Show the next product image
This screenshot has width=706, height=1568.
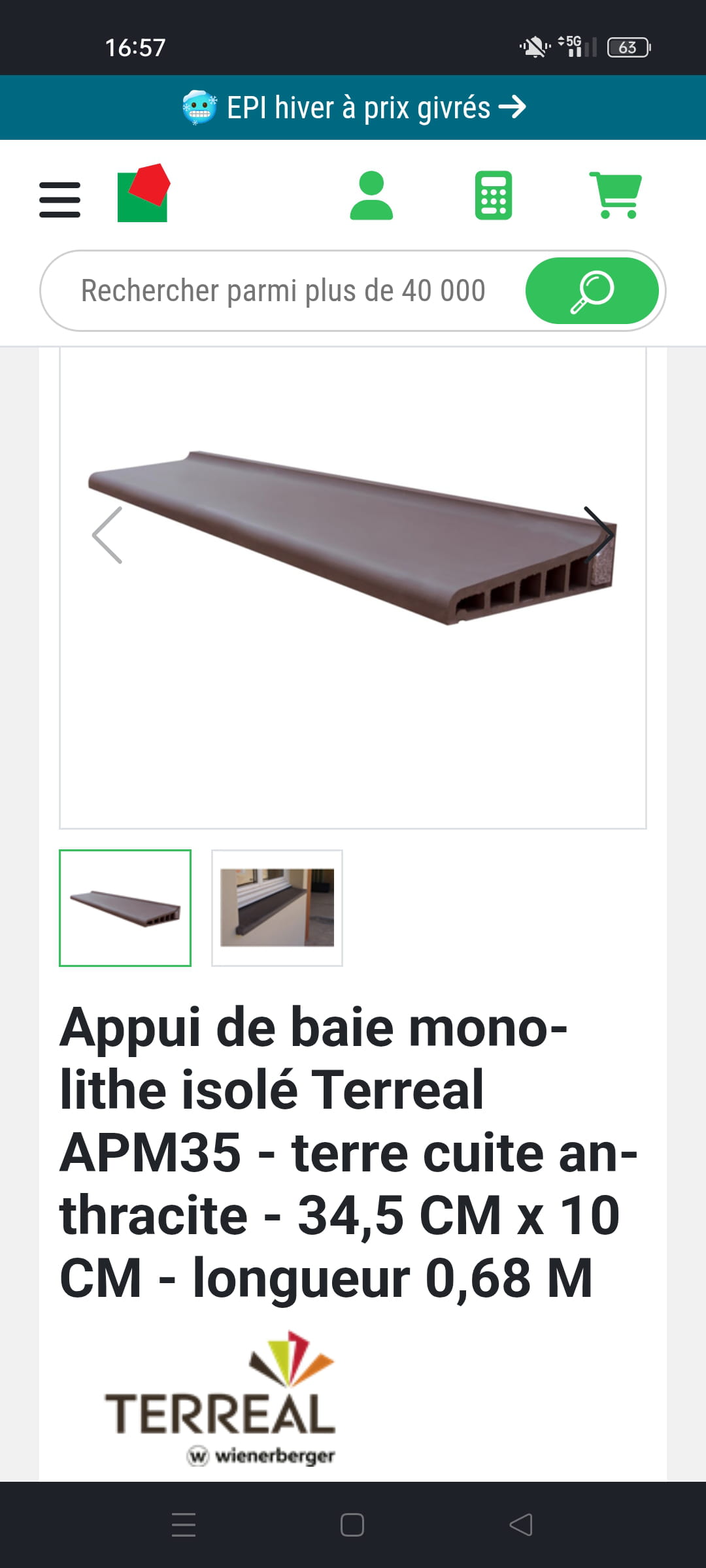(x=598, y=535)
